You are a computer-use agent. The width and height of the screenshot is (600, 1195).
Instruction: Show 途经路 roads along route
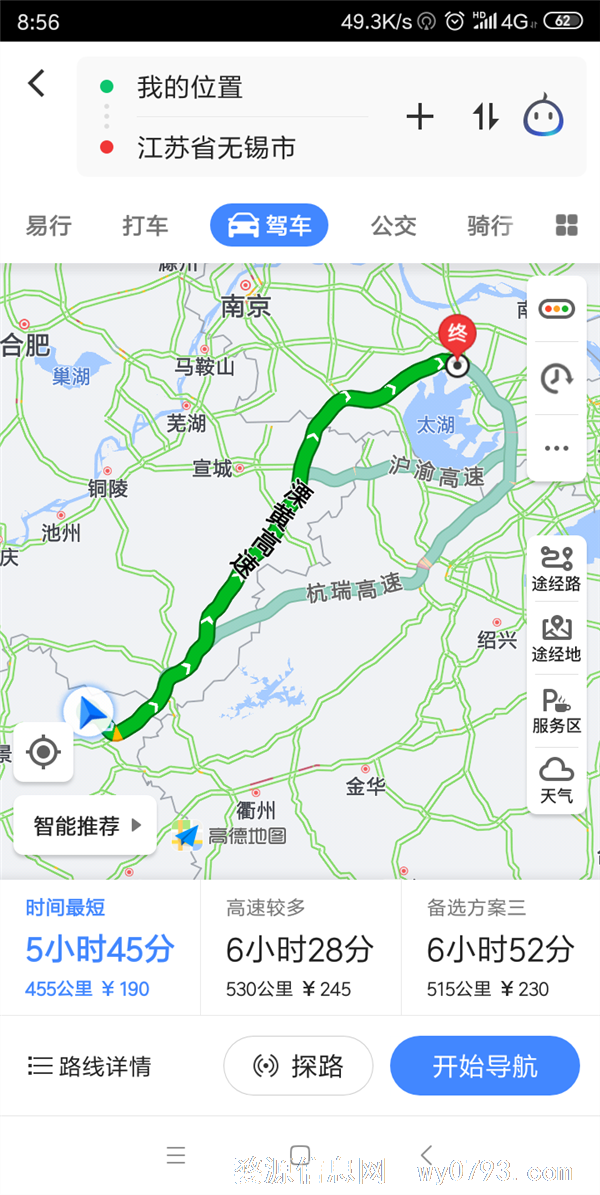(556, 569)
